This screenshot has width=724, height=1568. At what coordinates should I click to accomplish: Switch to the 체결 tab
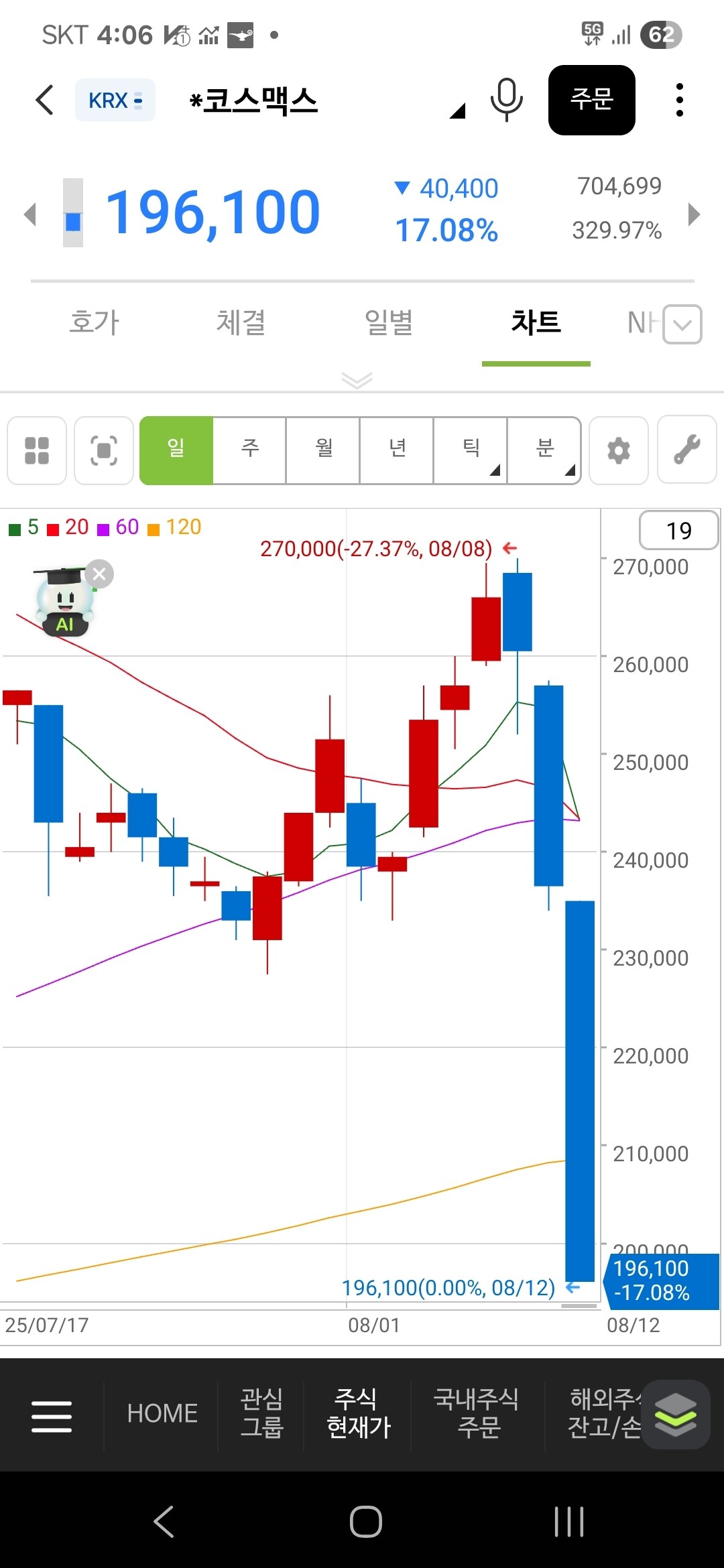(x=241, y=323)
